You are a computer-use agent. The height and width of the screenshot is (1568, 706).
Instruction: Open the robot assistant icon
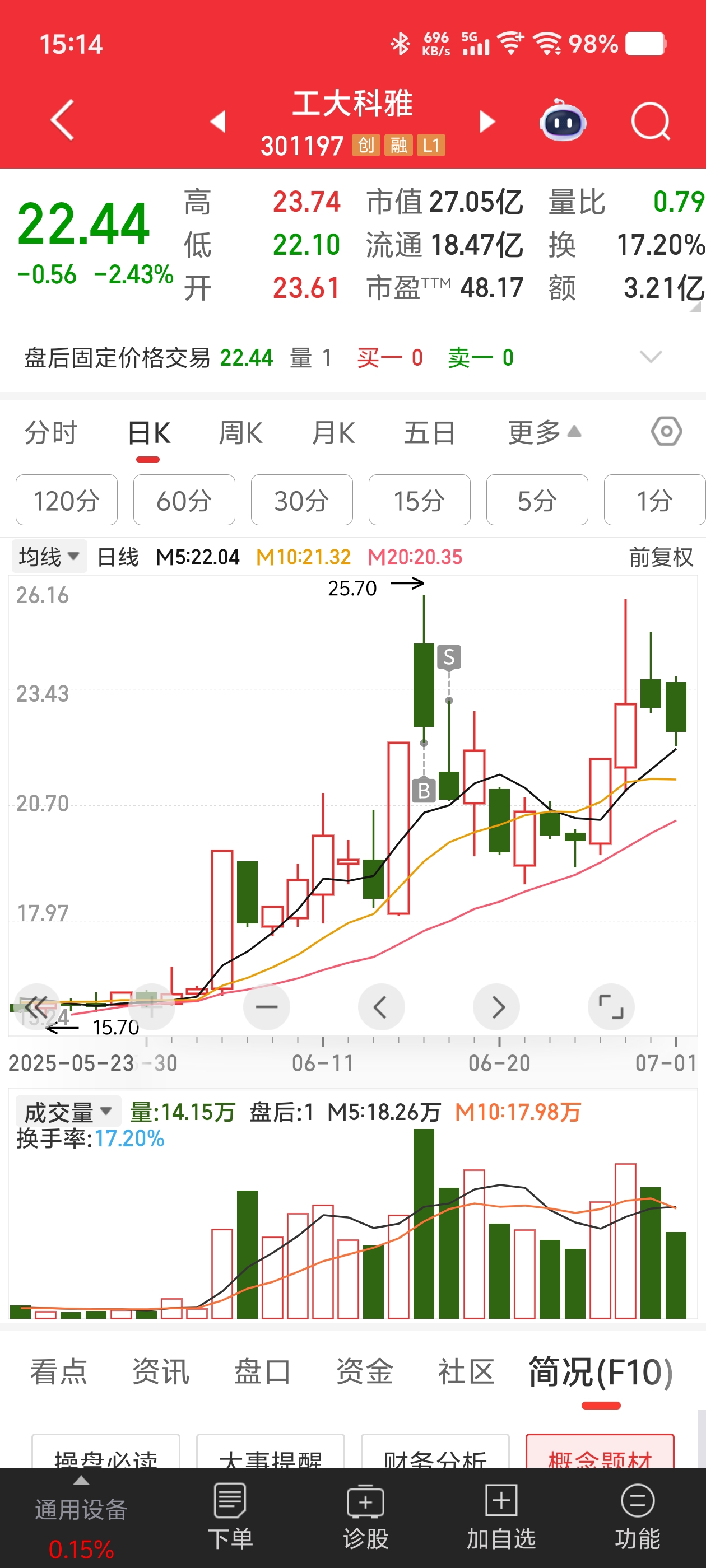click(x=562, y=121)
